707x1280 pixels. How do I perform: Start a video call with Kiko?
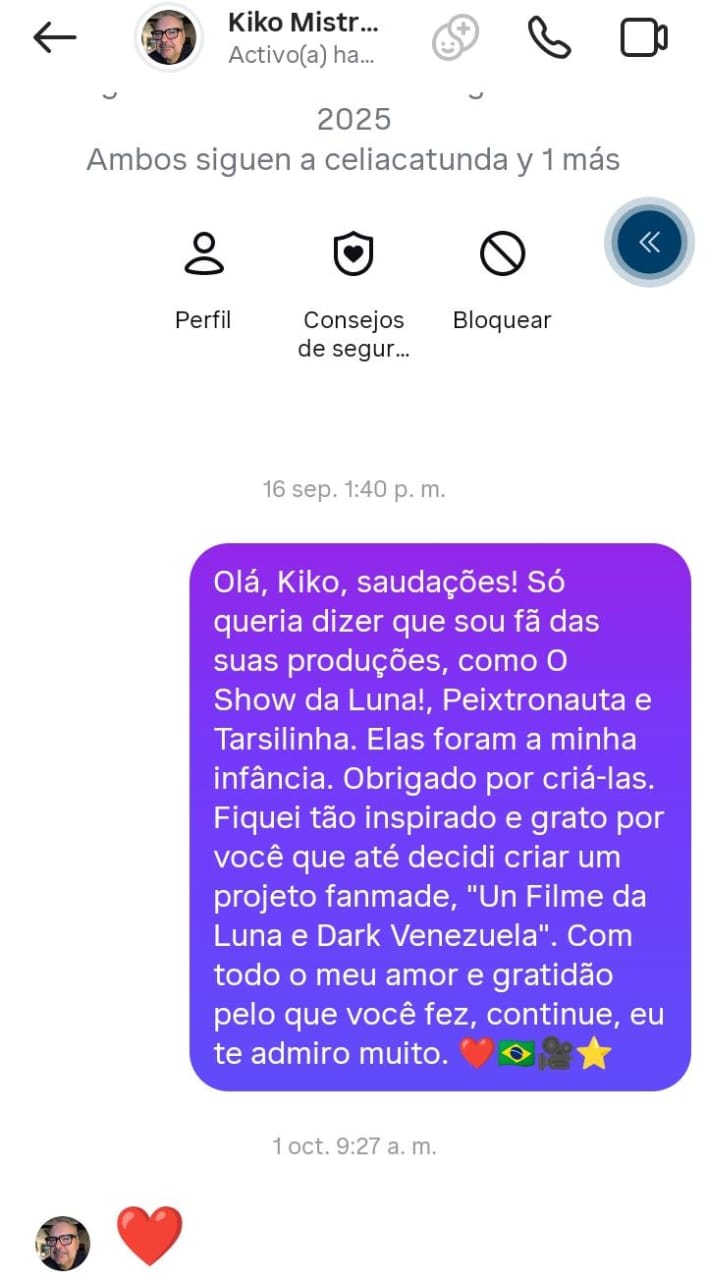point(643,38)
